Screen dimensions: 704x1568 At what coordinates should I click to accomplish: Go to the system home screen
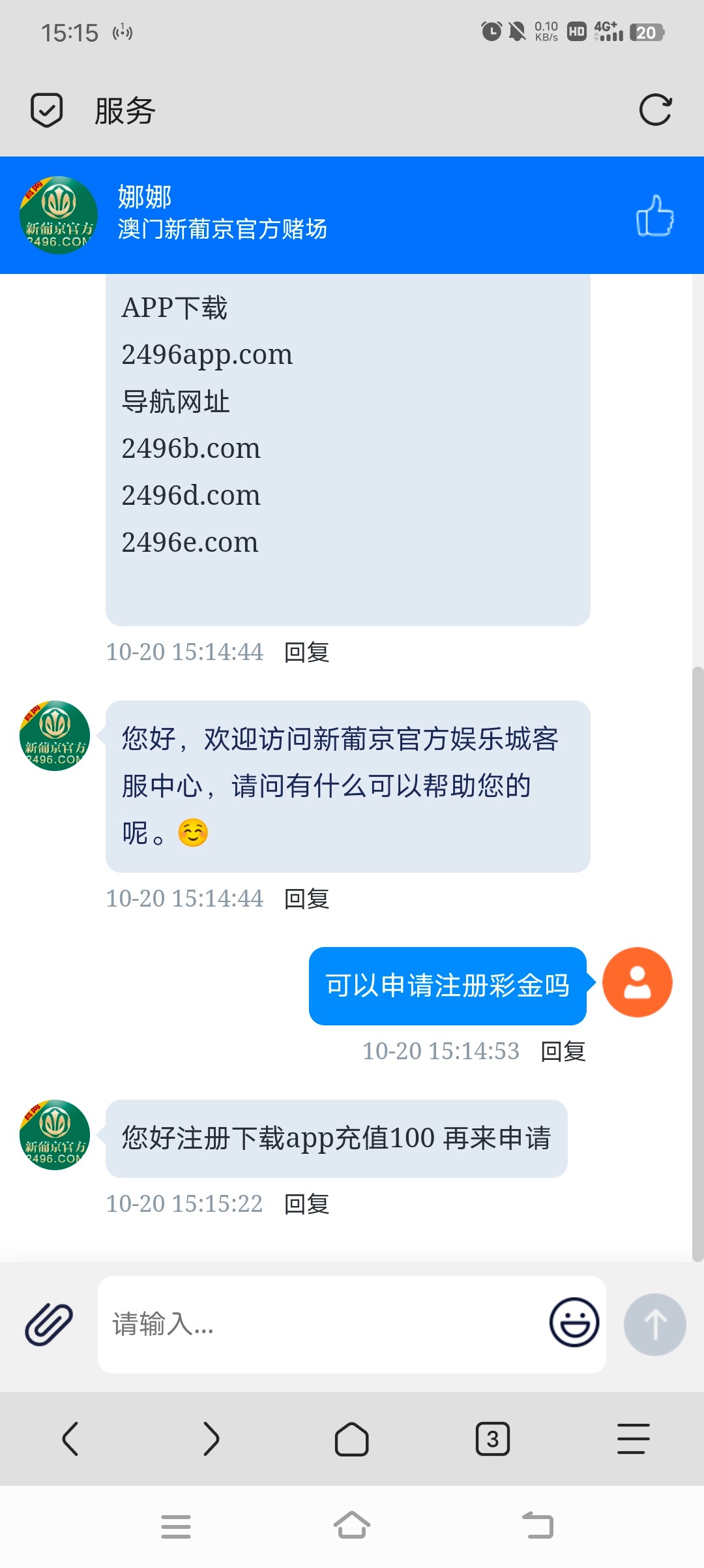352,1526
